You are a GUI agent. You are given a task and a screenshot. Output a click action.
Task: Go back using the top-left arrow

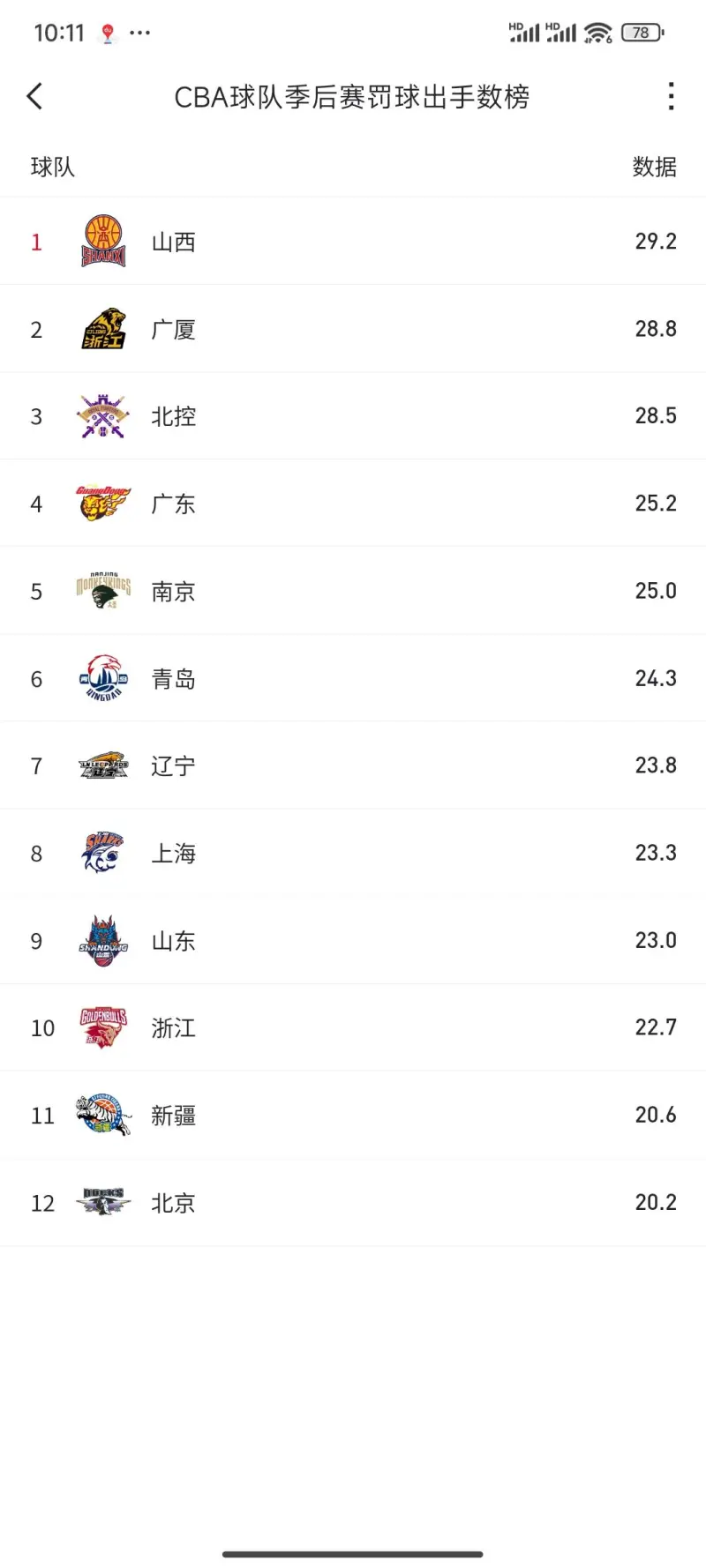[x=34, y=96]
